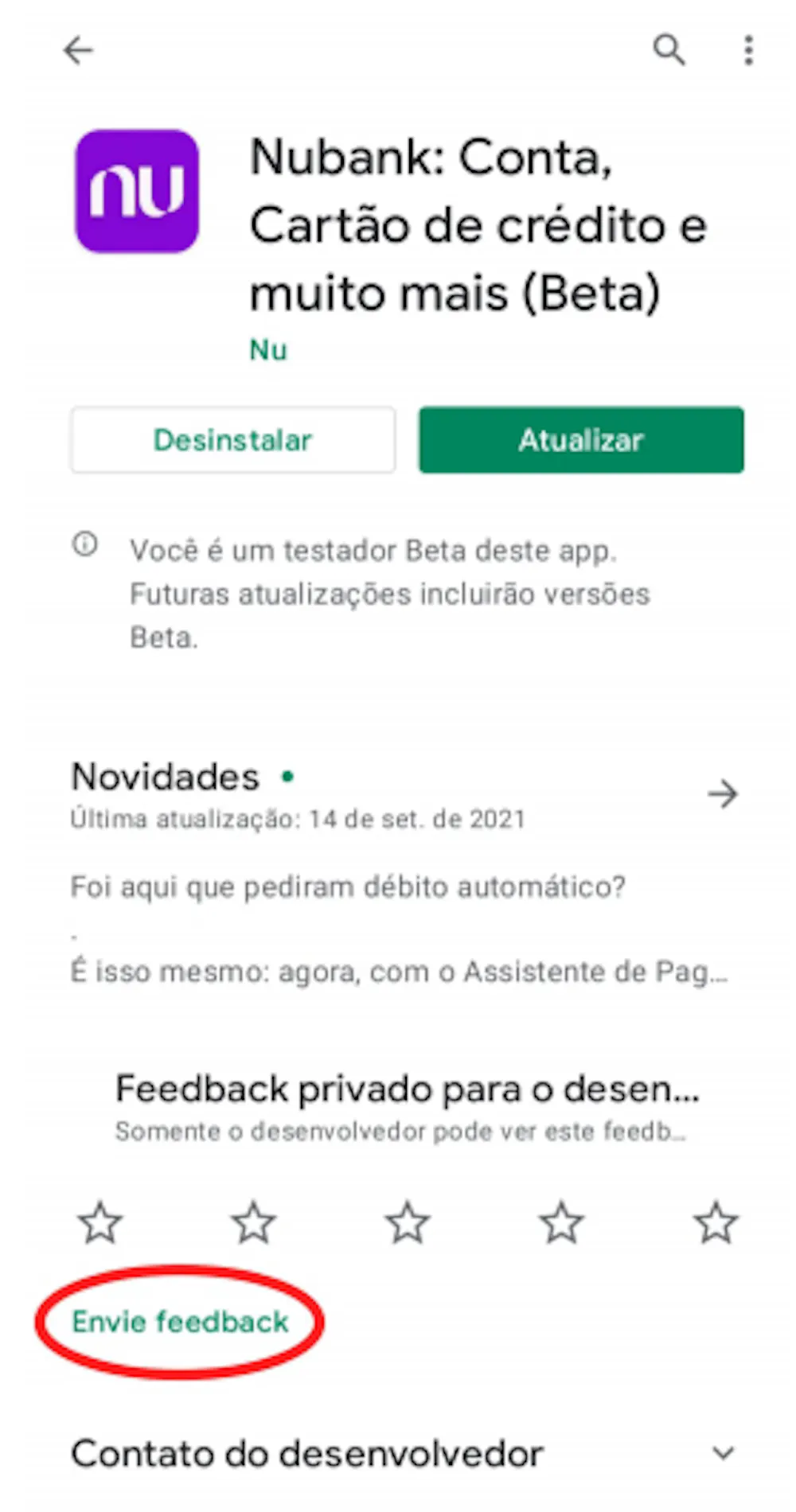This screenshot has height=1512, width=796.
Task: Expand Contato do desenvolvedor section
Action: click(723, 1454)
